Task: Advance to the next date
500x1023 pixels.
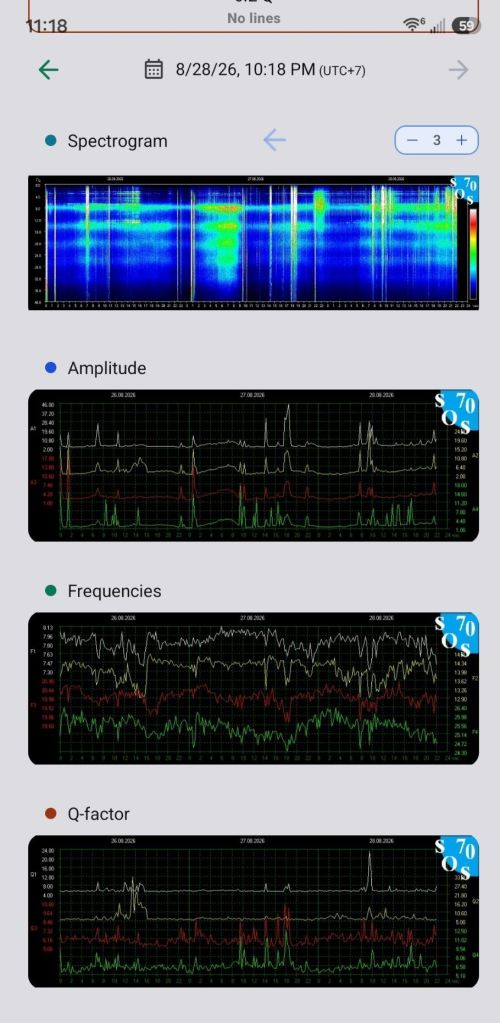Action: click(x=459, y=69)
